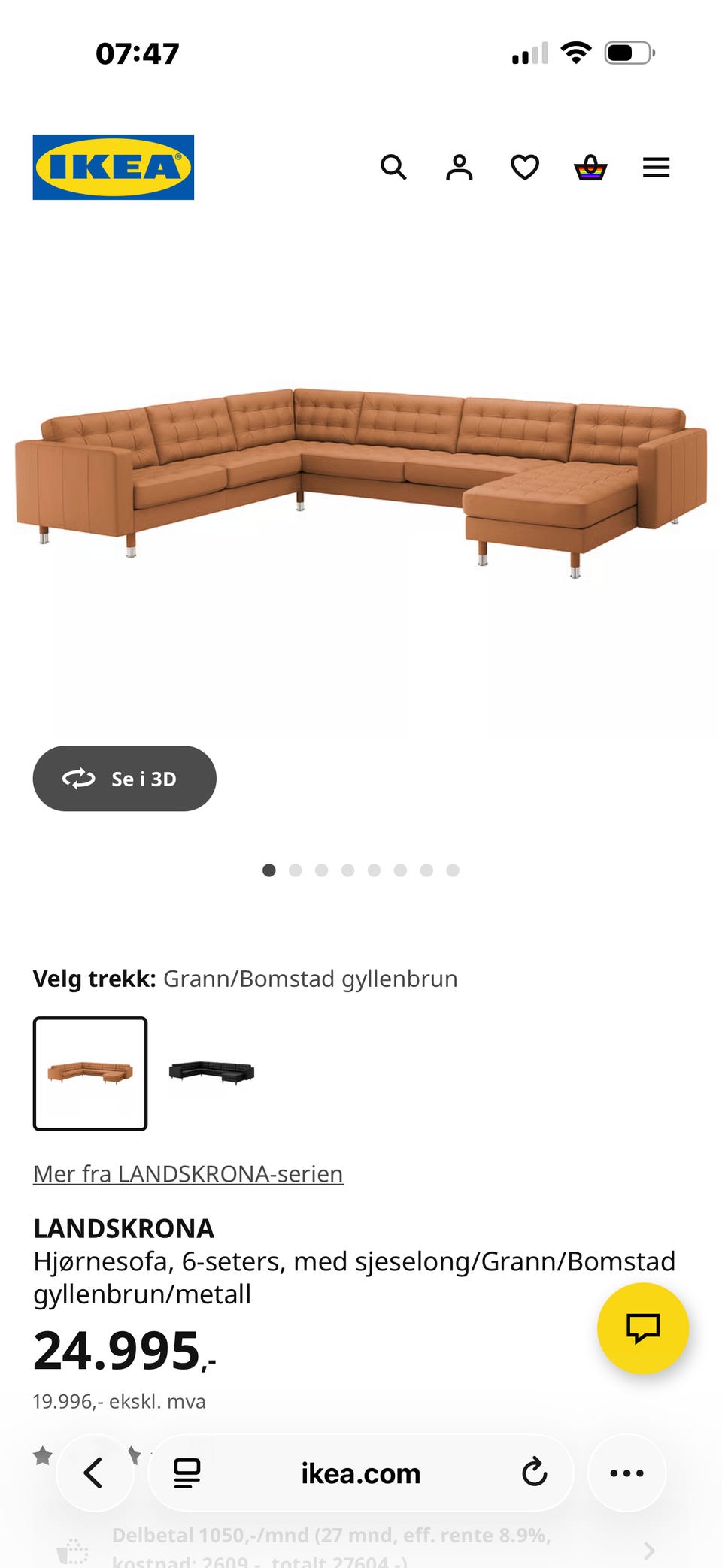Open the account profile icon
The width and height of the screenshot is (722, 1568).
point(459,167)
